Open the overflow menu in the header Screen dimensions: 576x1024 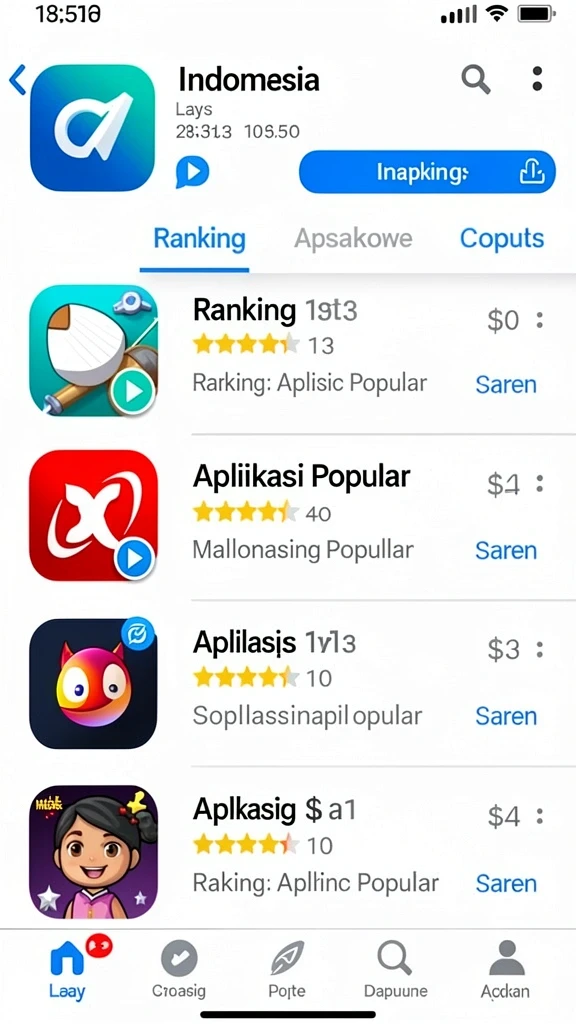coord(537,78)
